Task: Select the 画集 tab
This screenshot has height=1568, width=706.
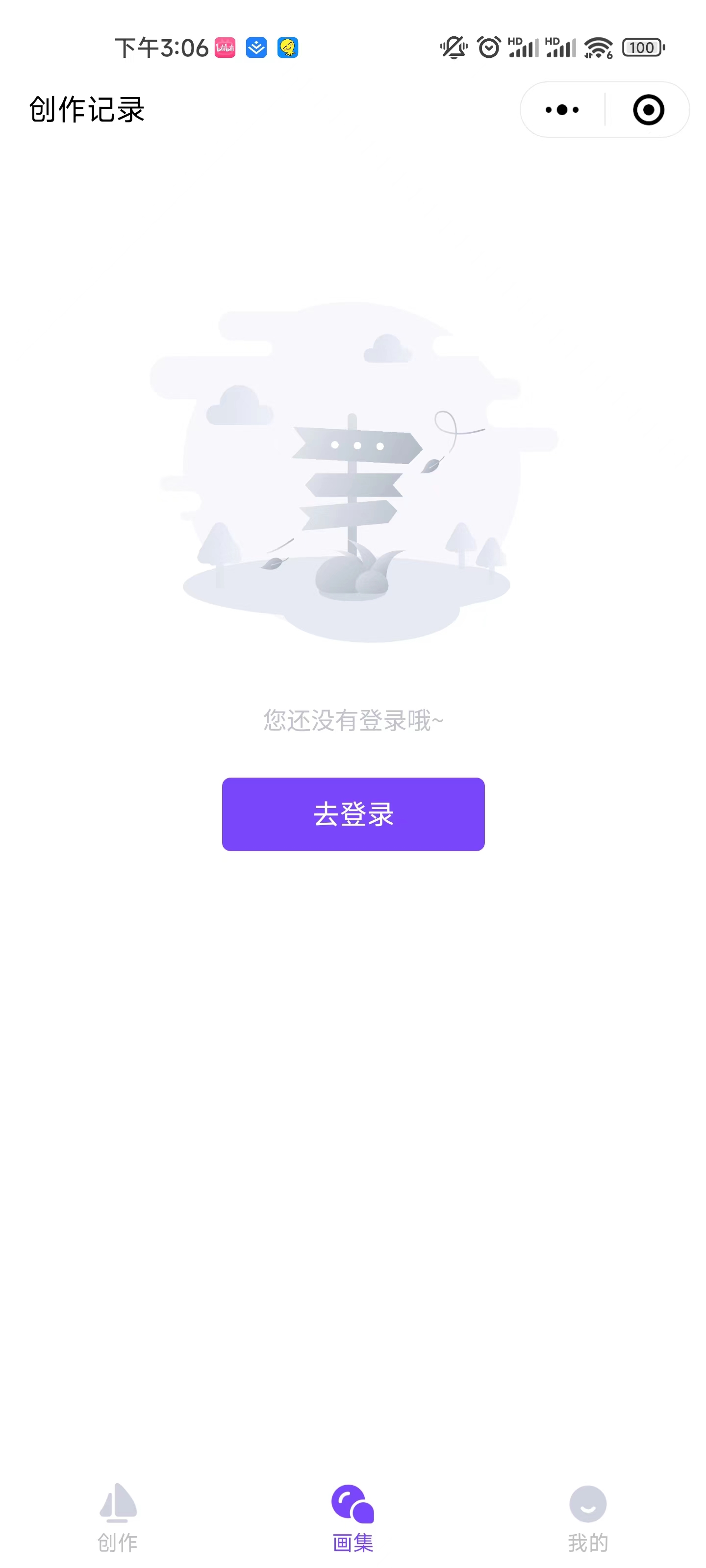Action: [353, 1518]
